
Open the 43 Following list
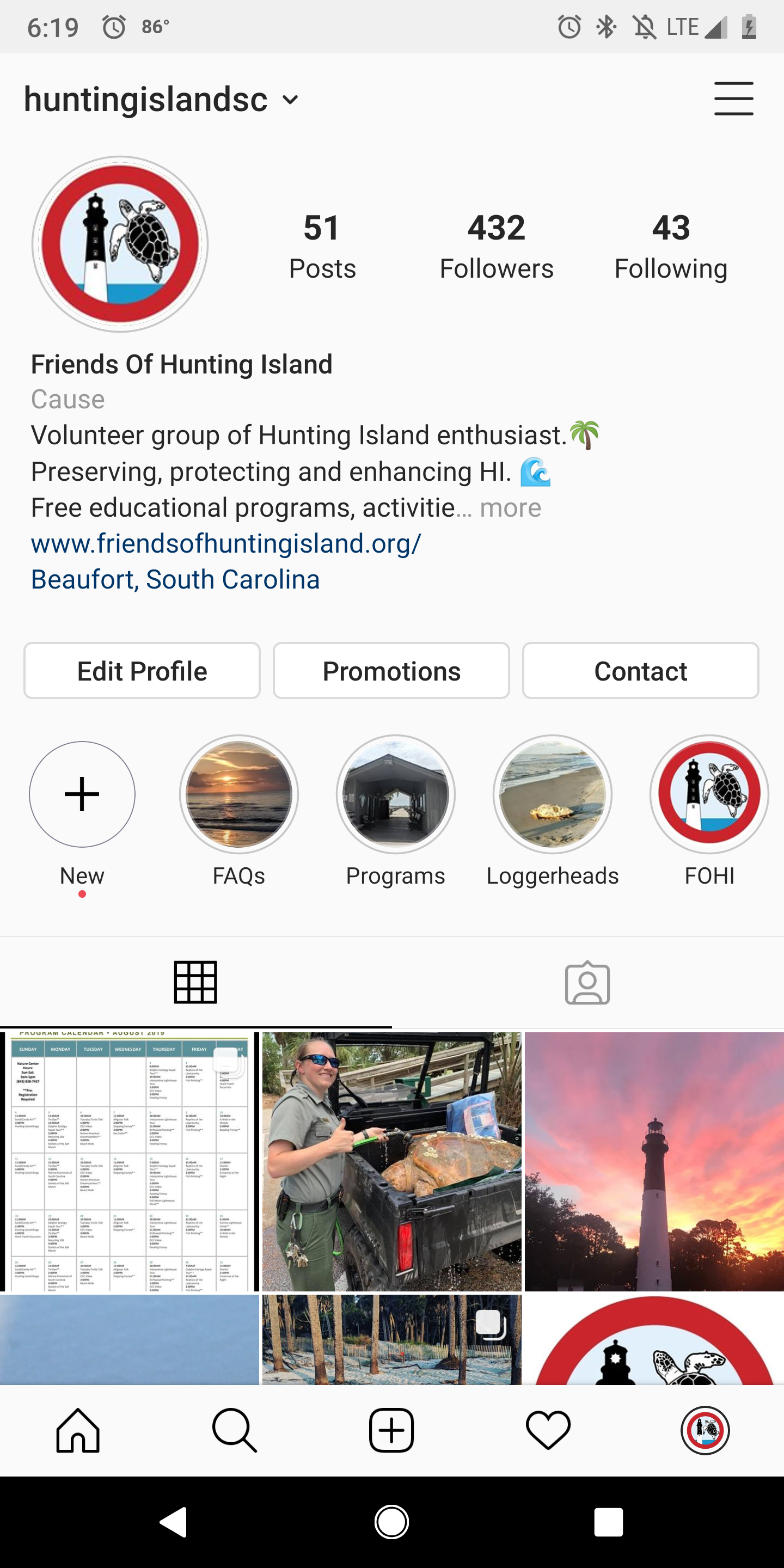click(x=670, y=247)
